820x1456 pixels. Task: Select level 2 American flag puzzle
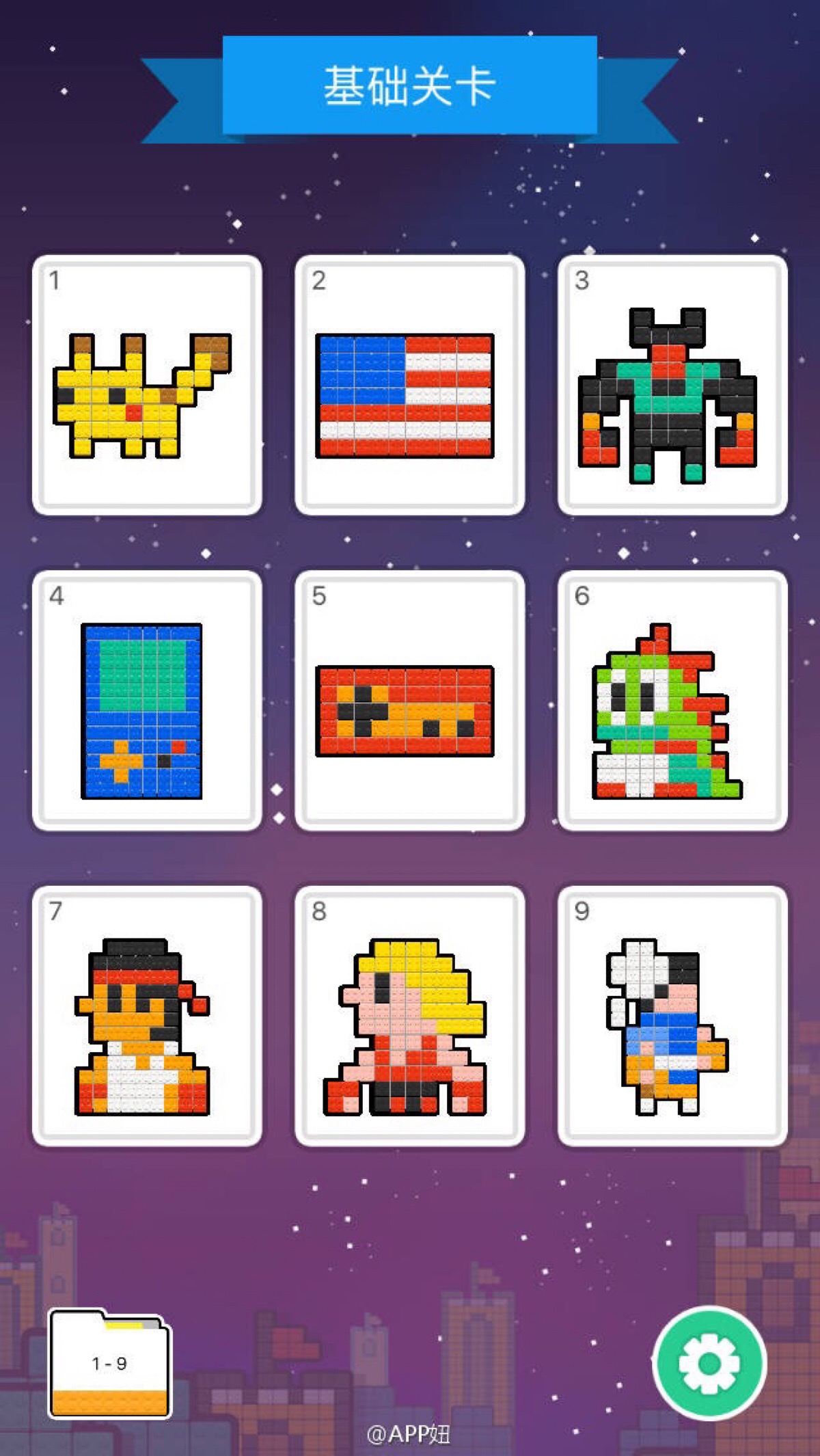[x=409, y=385]
